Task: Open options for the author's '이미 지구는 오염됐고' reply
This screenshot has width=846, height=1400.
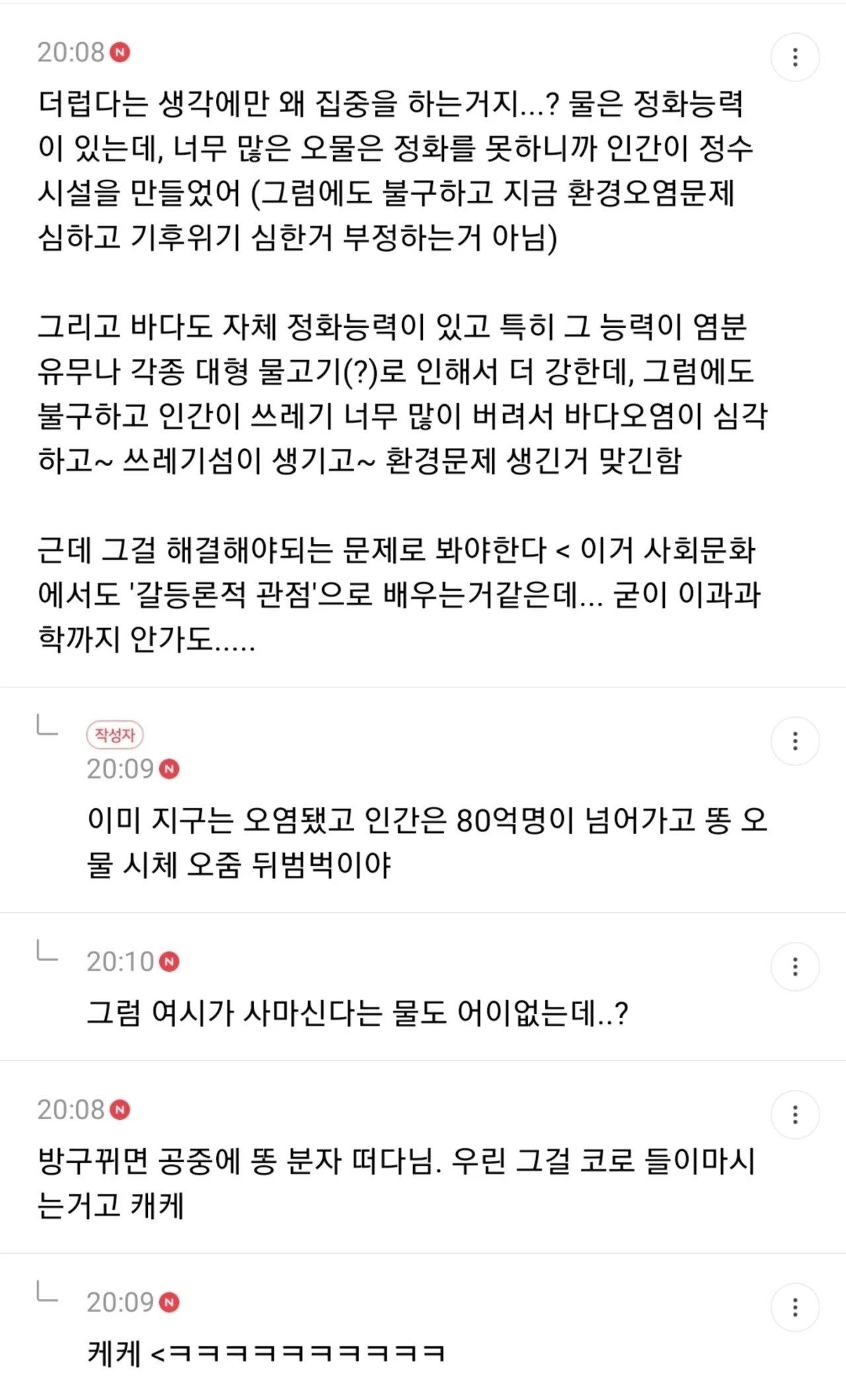Action: (x=795, y=741)
